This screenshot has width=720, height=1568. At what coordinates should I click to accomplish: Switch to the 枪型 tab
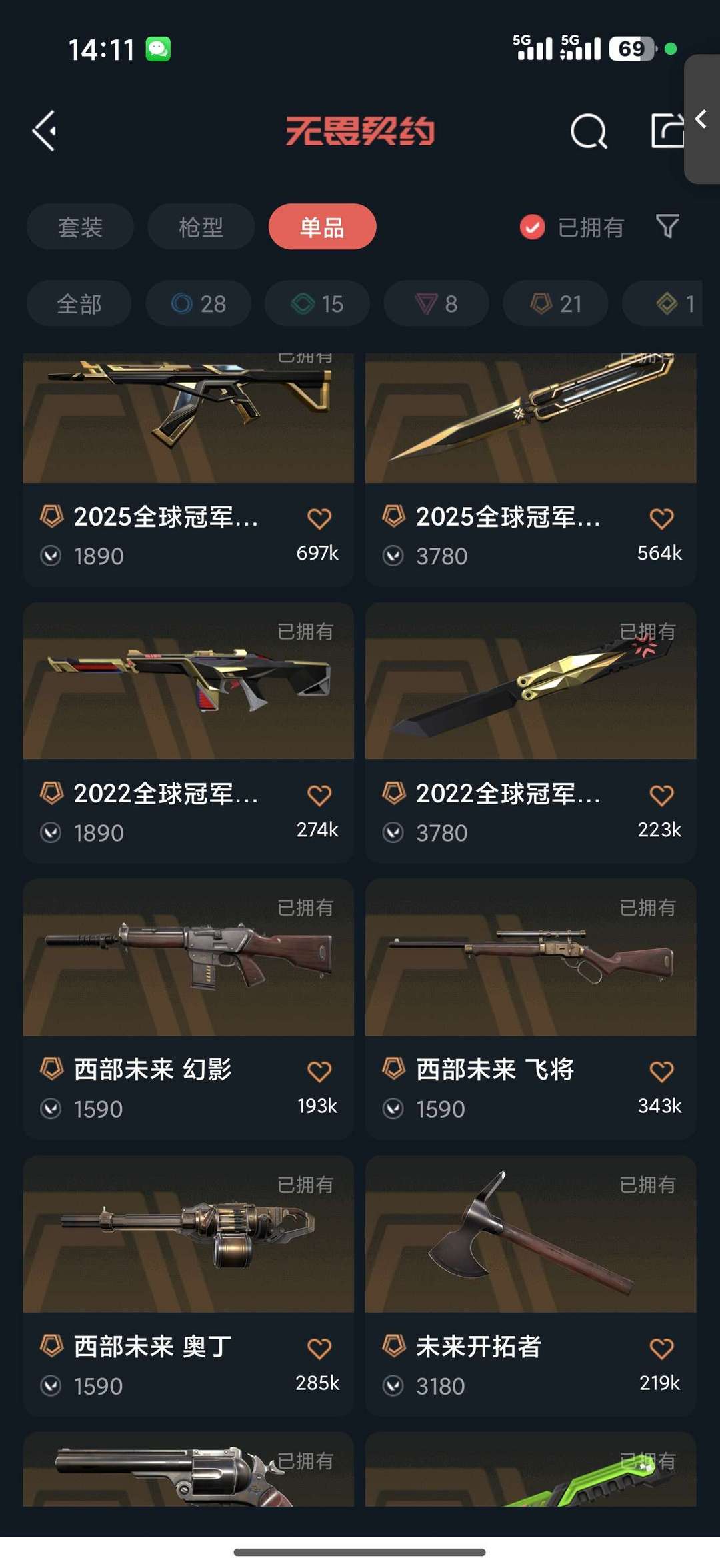tap(200, 227)
